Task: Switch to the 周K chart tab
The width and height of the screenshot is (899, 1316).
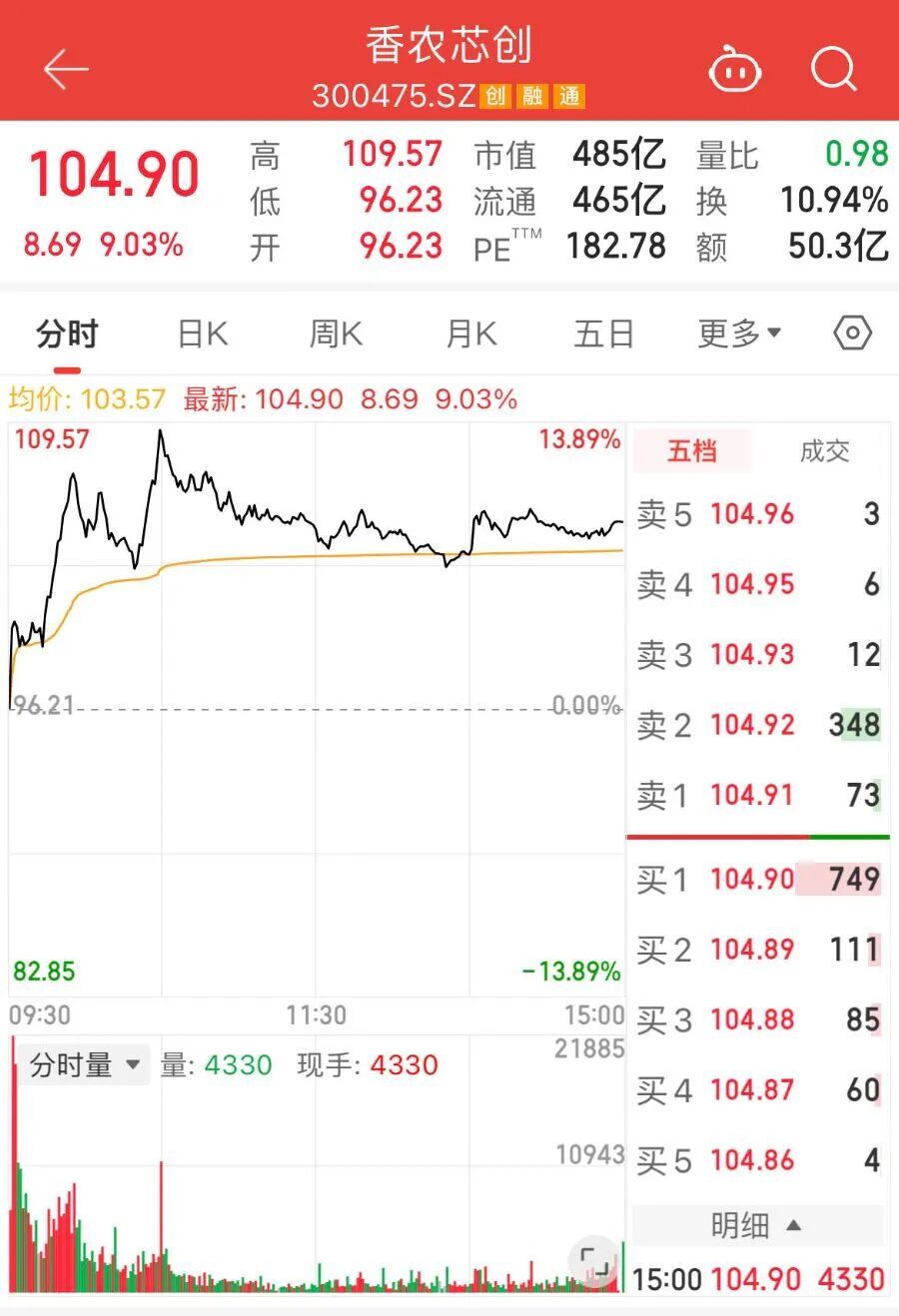Action: pyautogui.click(x=336, y=333)
